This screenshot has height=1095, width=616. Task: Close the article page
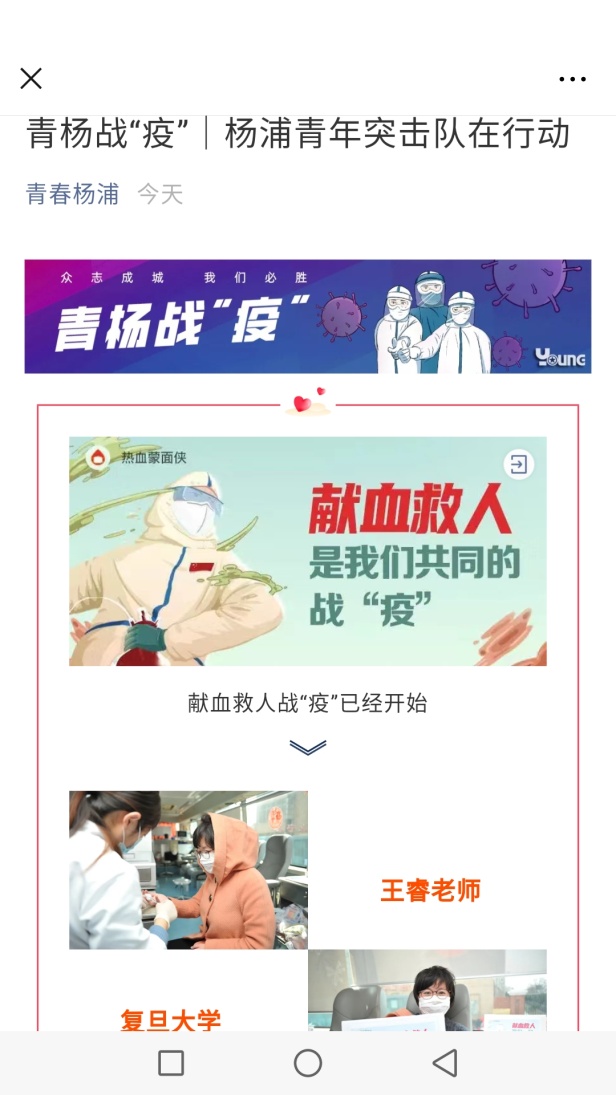pyautogui.click(x=31, y=78)
